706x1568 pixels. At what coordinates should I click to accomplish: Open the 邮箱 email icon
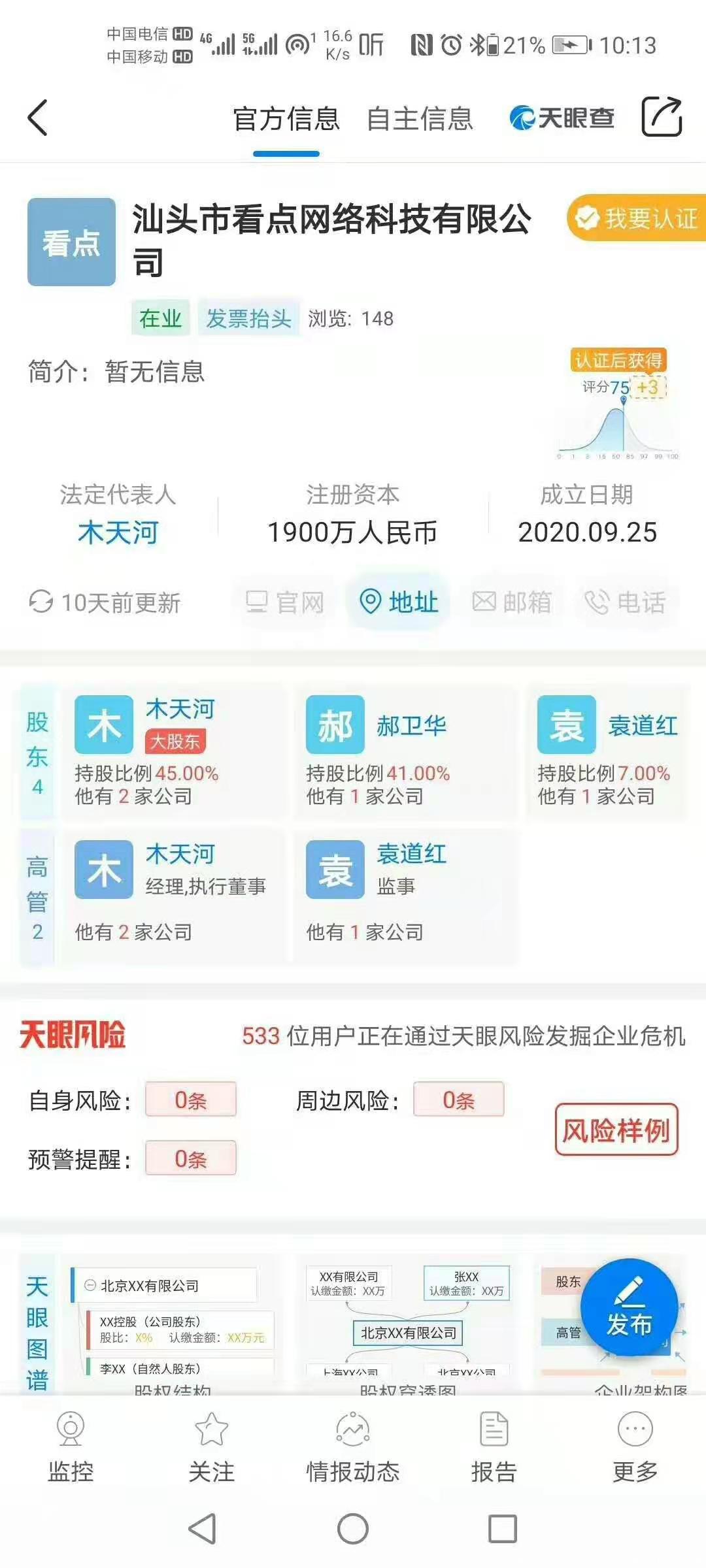514,603
